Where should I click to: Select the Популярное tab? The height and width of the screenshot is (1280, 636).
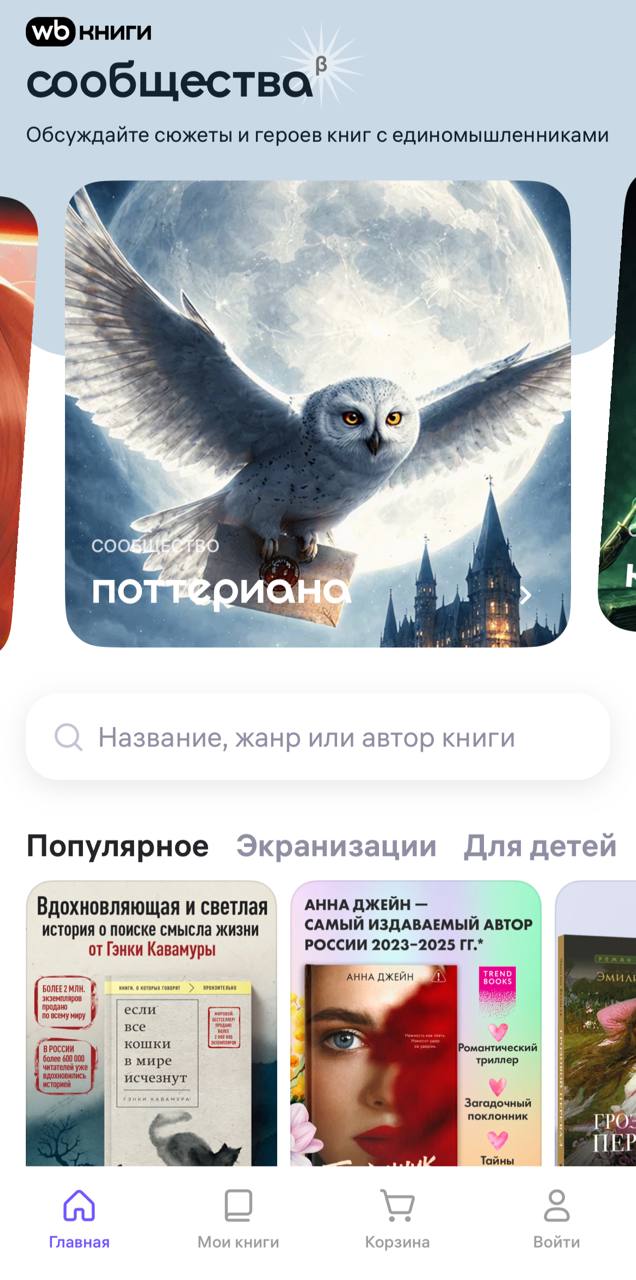click(117, 846)
